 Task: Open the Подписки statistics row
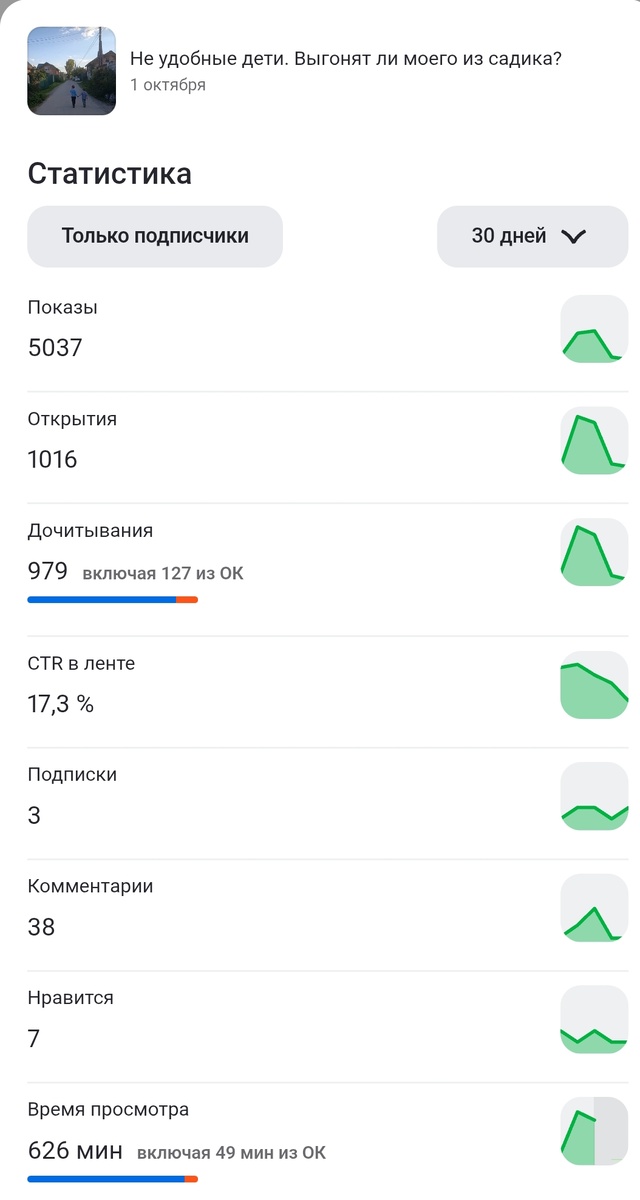320,796
